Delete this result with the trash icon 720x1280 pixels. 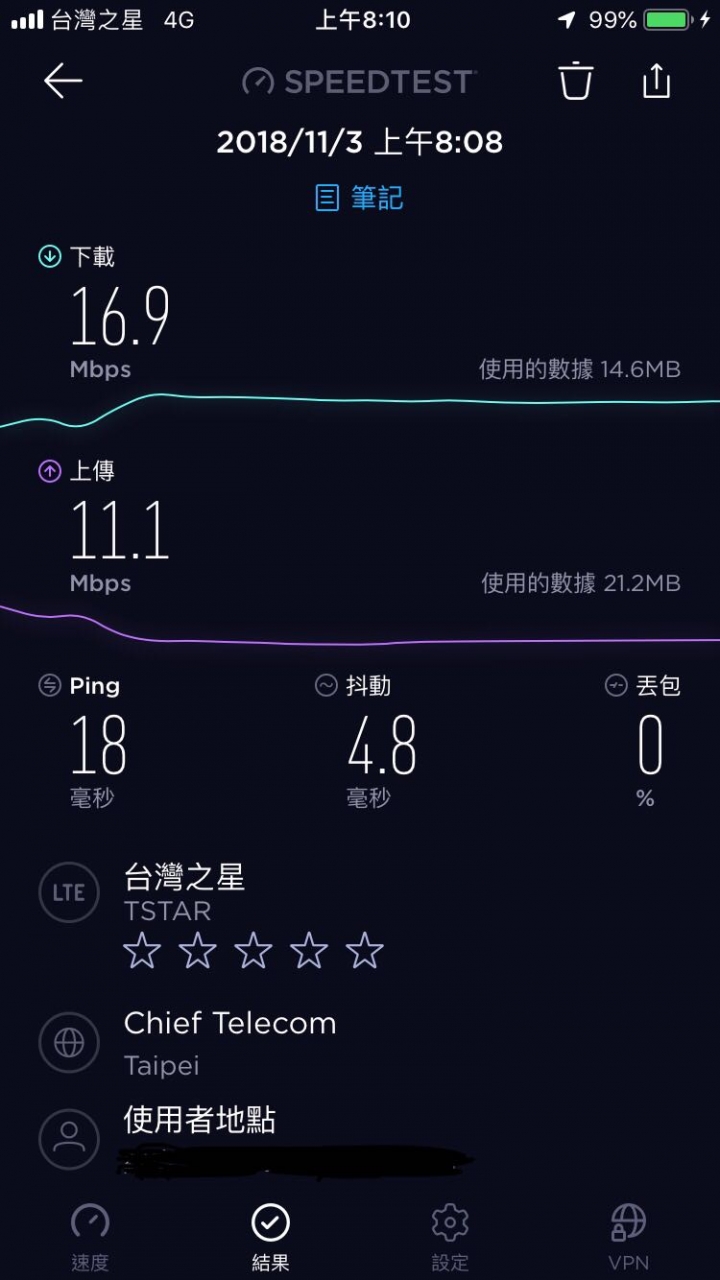pyautogui.click(x=576, y=81)
